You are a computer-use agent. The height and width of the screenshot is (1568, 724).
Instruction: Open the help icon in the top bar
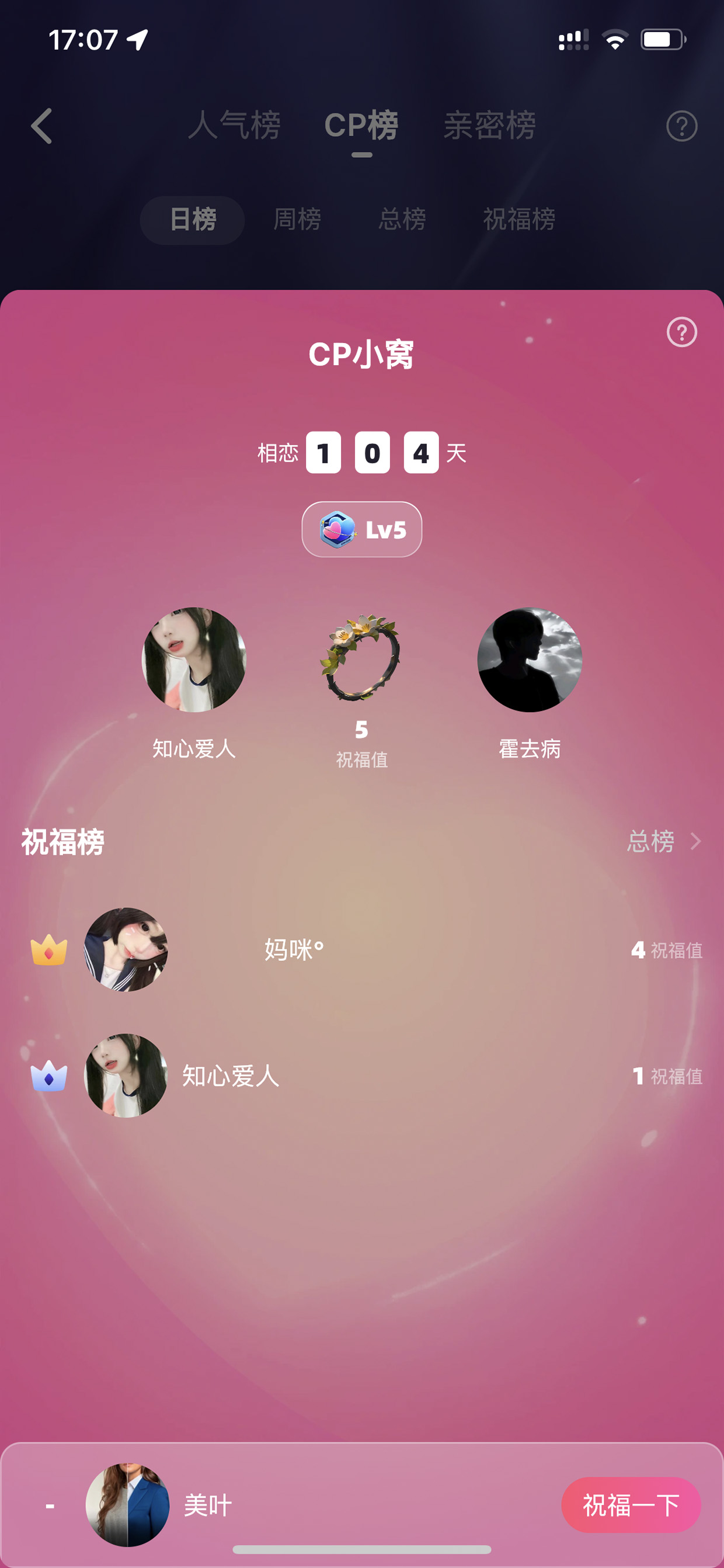pos(681,126)
